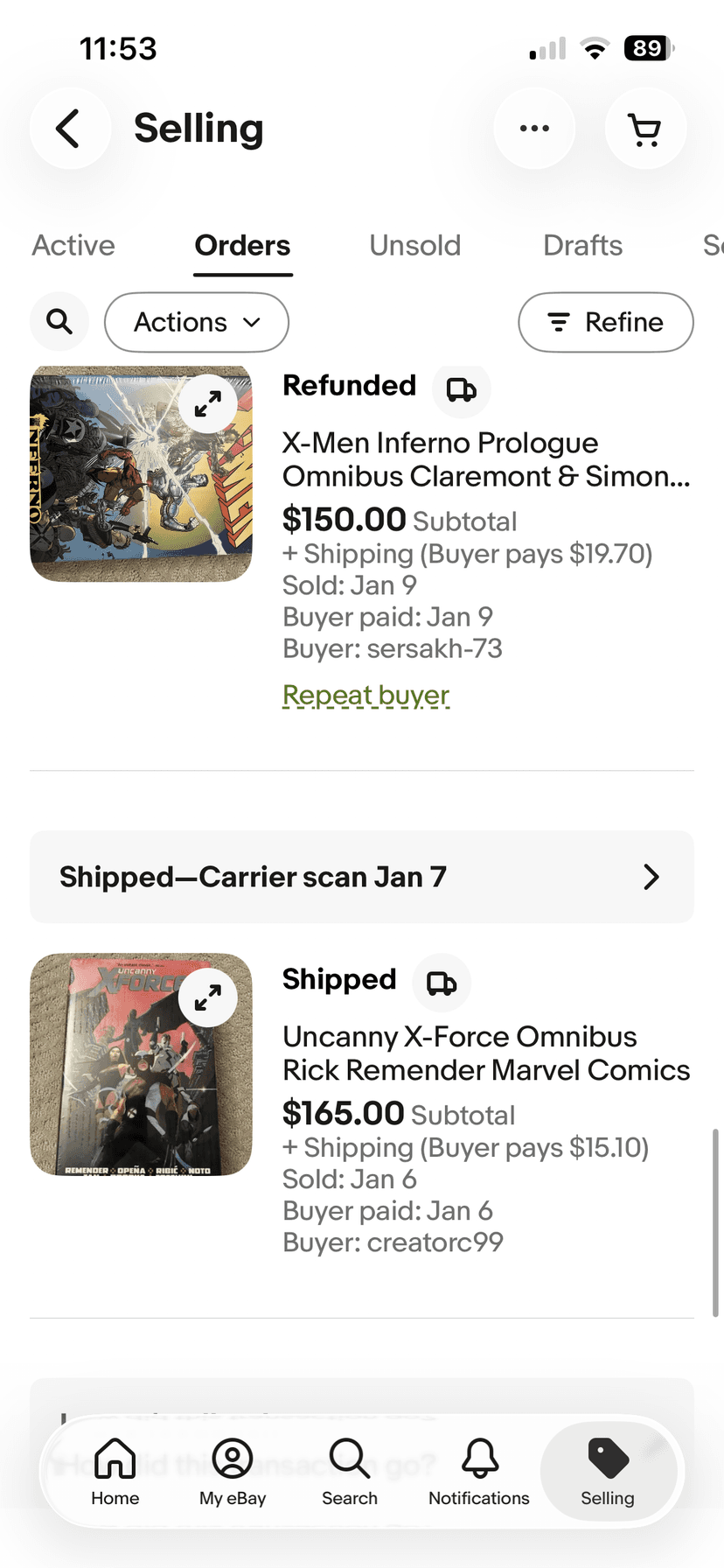Expand the X-Men Inferno photo fullscreen

point(207,403)
